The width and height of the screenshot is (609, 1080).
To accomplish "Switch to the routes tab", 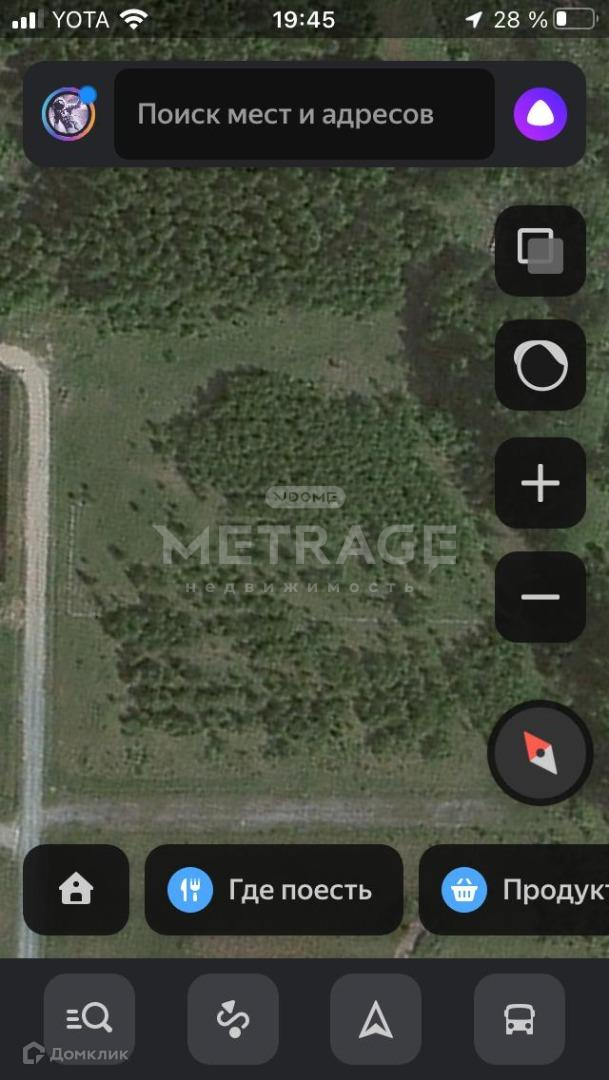I will click(233, 1018).
